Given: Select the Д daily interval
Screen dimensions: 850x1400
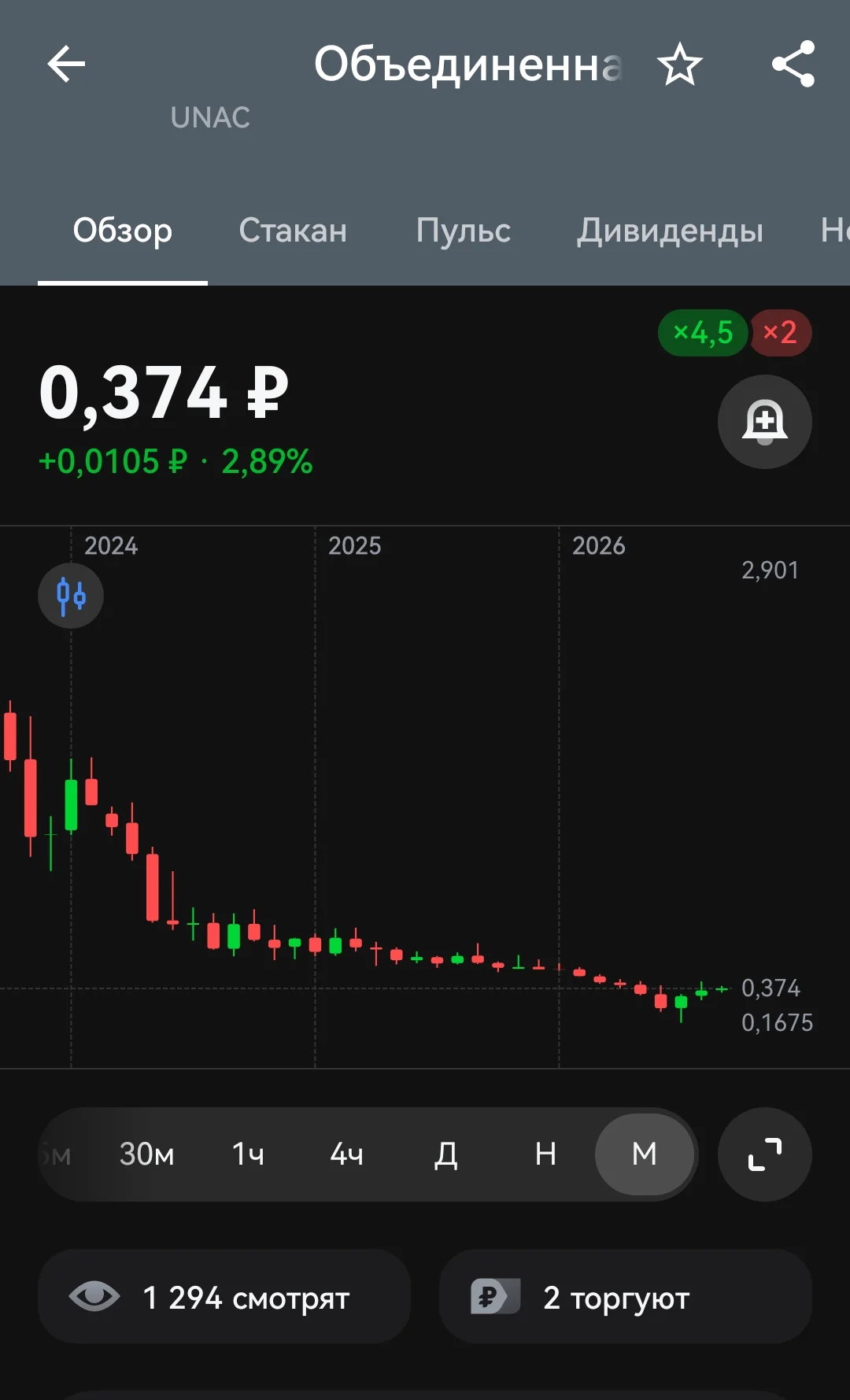Looking at the screenshot, I should (446, 1154).
